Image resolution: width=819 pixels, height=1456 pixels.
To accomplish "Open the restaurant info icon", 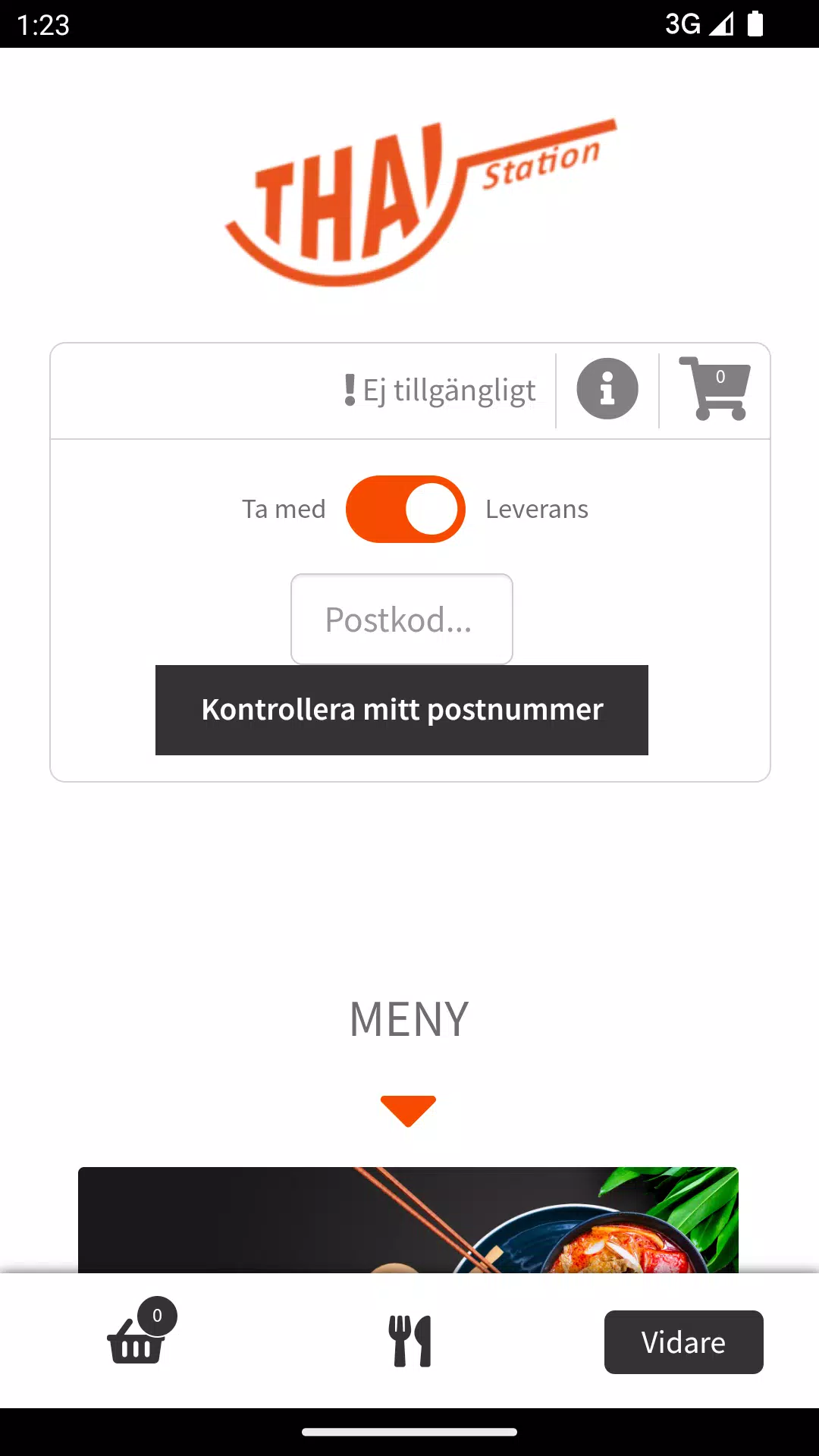I will pyautogui.click(x=607, y=389).
